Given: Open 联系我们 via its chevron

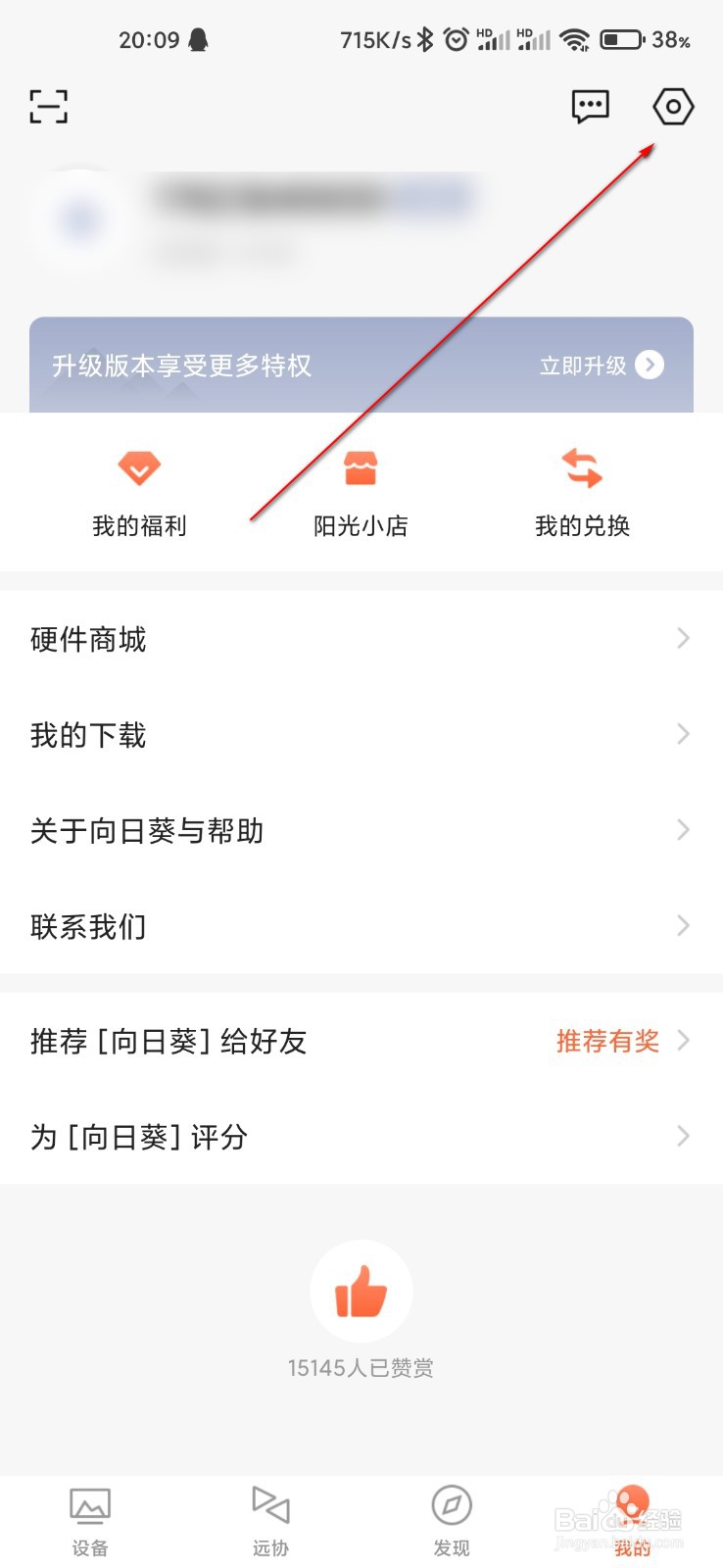Looking at the screenshot, I should [x=683, y=925].
